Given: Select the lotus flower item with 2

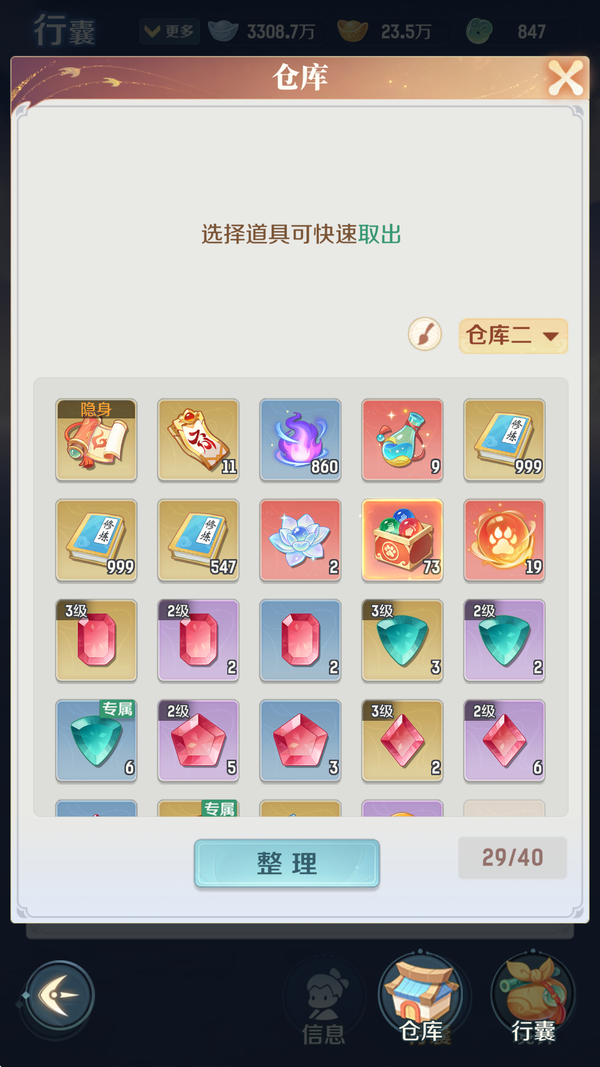Looking at the screenshot, I should pos(300,539).
